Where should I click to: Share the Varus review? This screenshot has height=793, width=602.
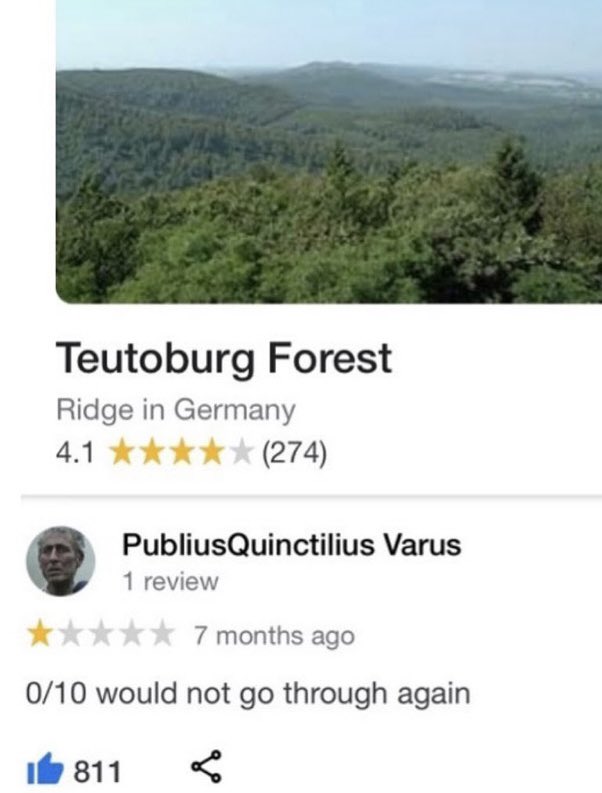(205, 769)
